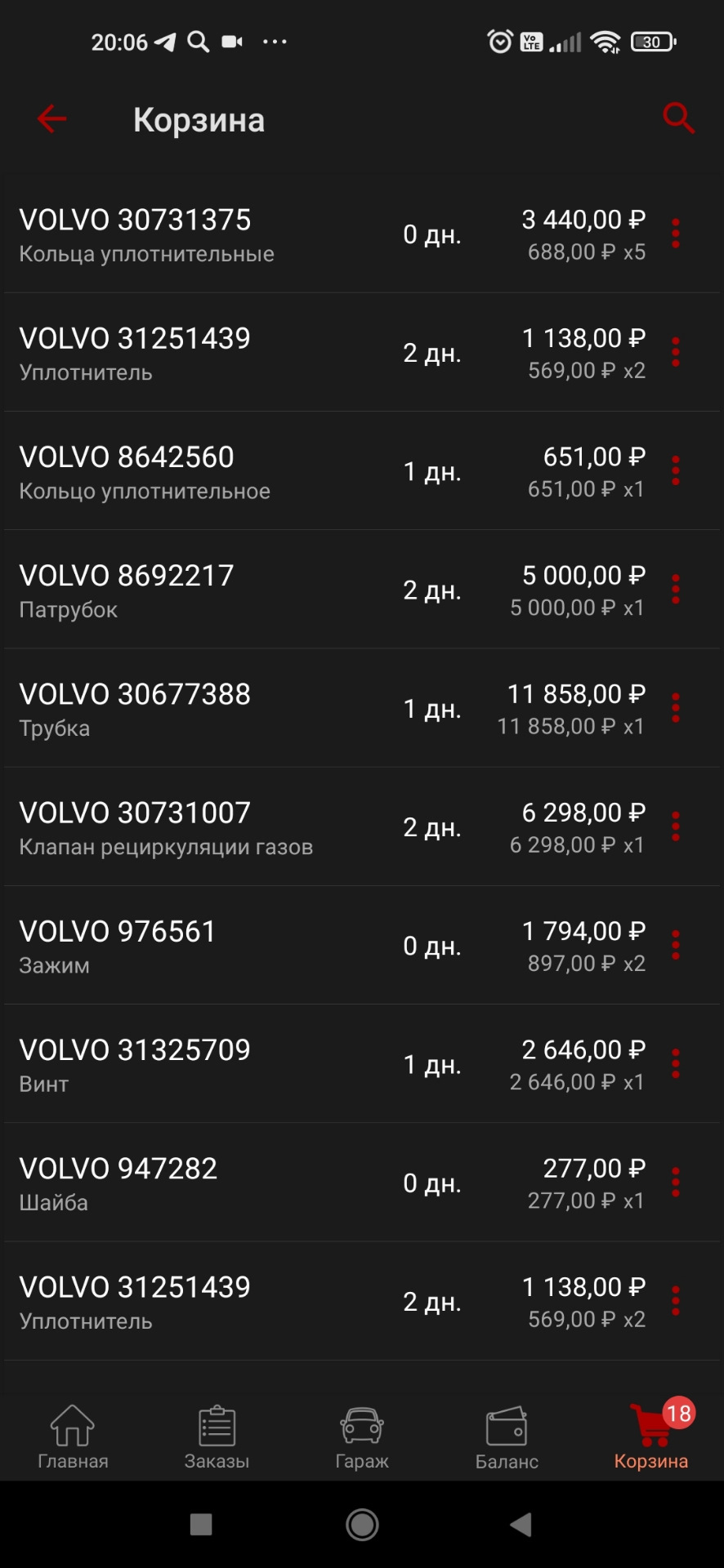
Task: Select the Заказы orders icon
Action: (216, 1425)
